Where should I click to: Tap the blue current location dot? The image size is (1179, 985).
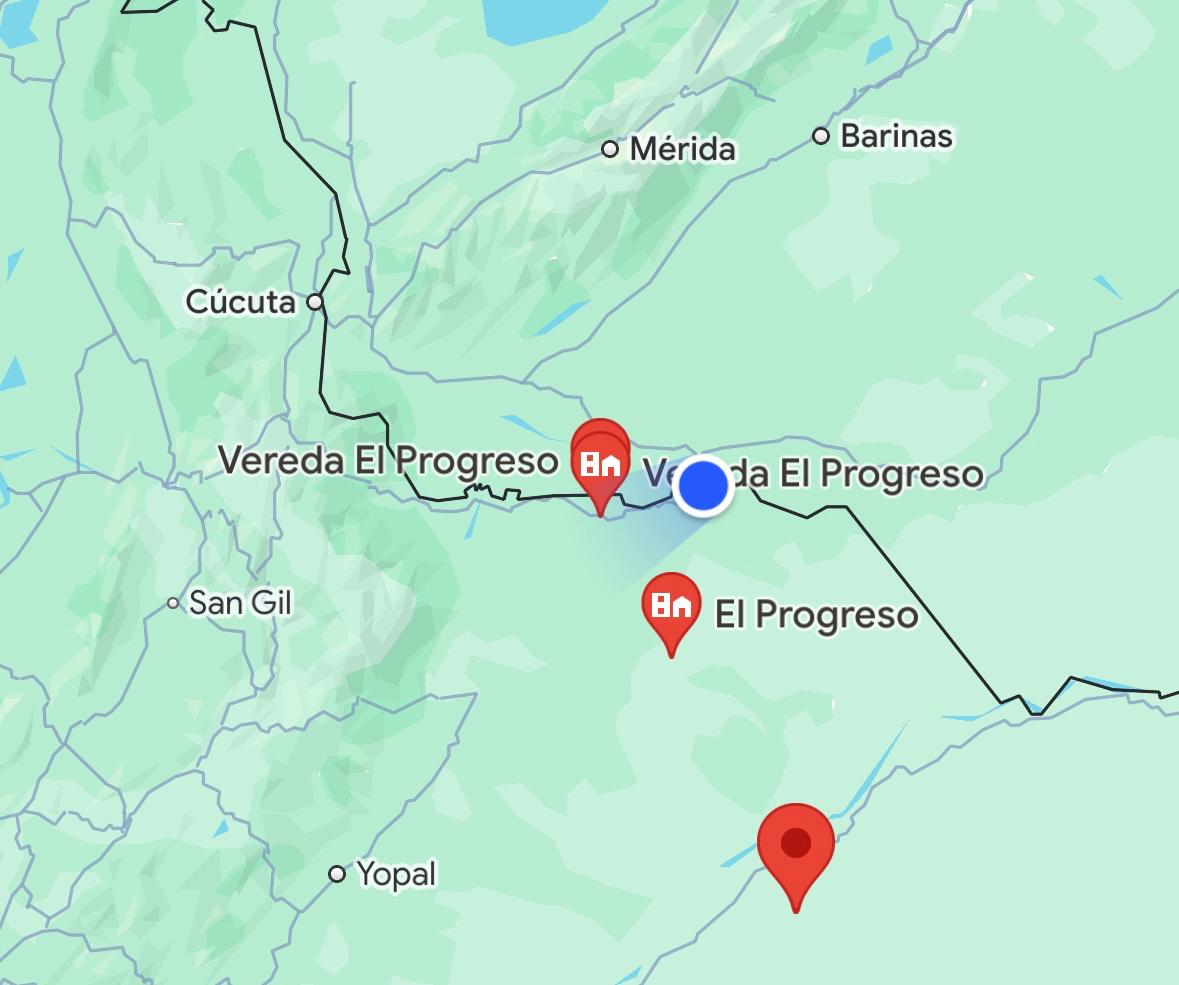703,487
